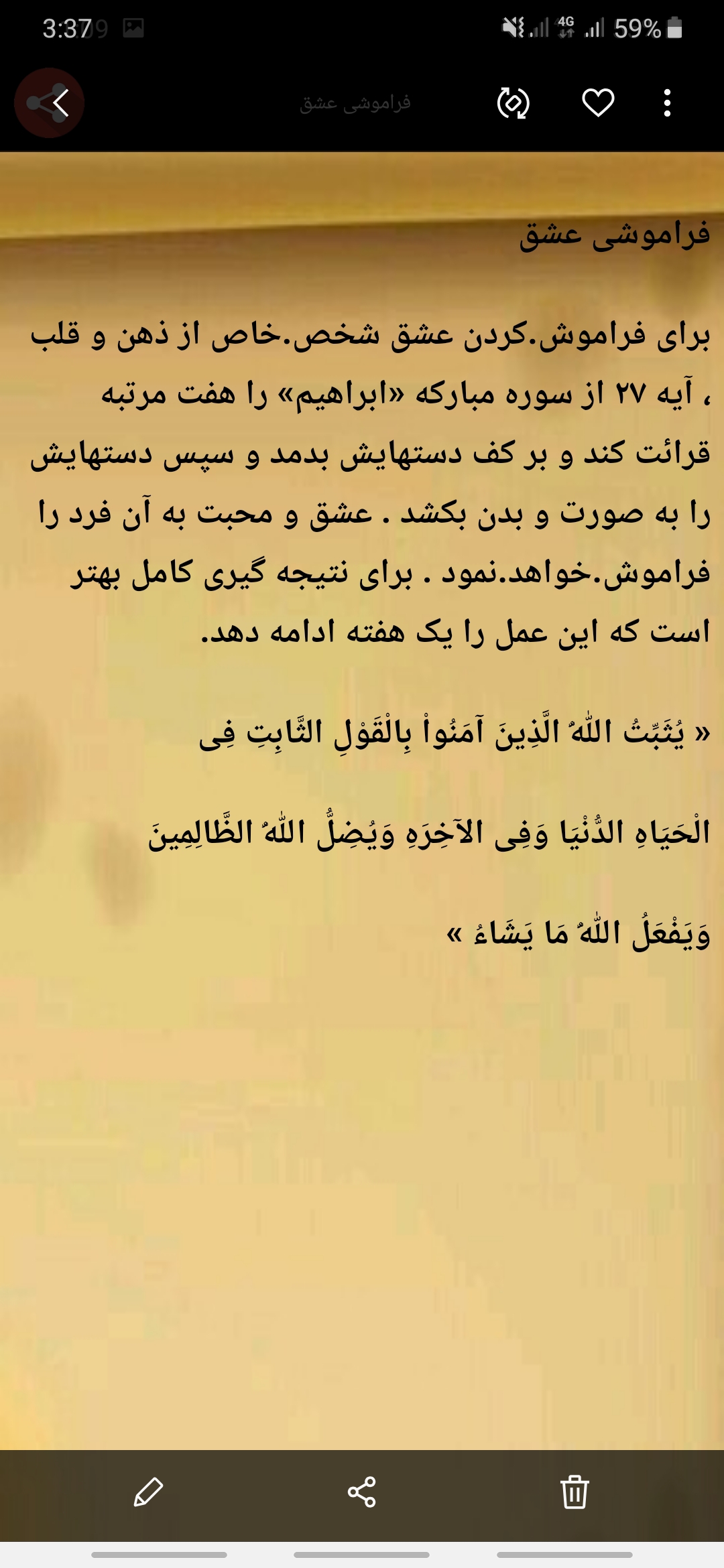Mark this image as favorite with heart
The image size is (724, 1568).
pos(598,103)
